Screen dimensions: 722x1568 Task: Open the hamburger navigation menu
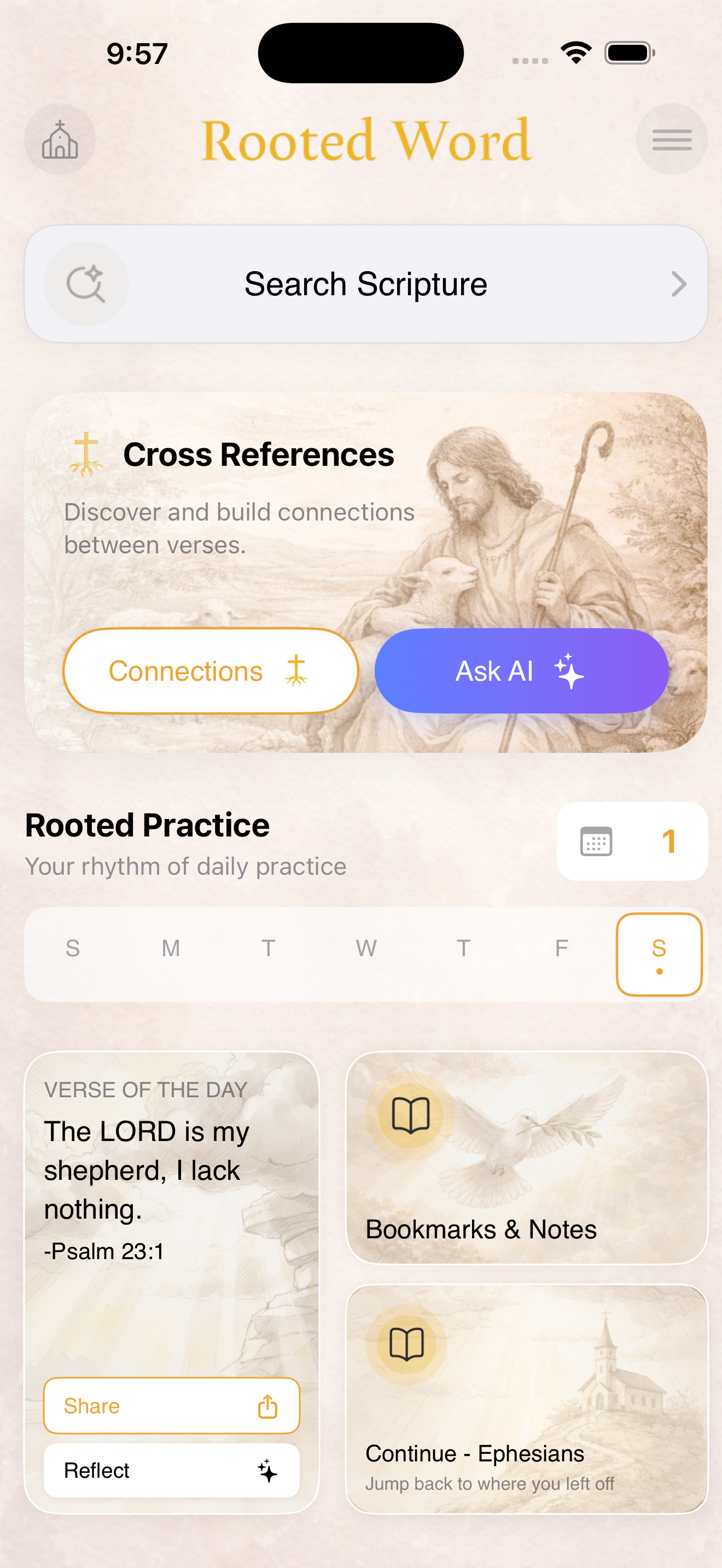(x=672, y=139)
